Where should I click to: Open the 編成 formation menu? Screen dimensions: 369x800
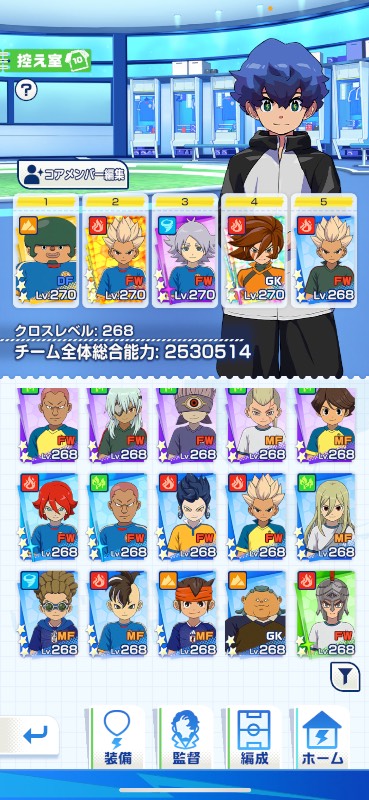coord(254,738)
